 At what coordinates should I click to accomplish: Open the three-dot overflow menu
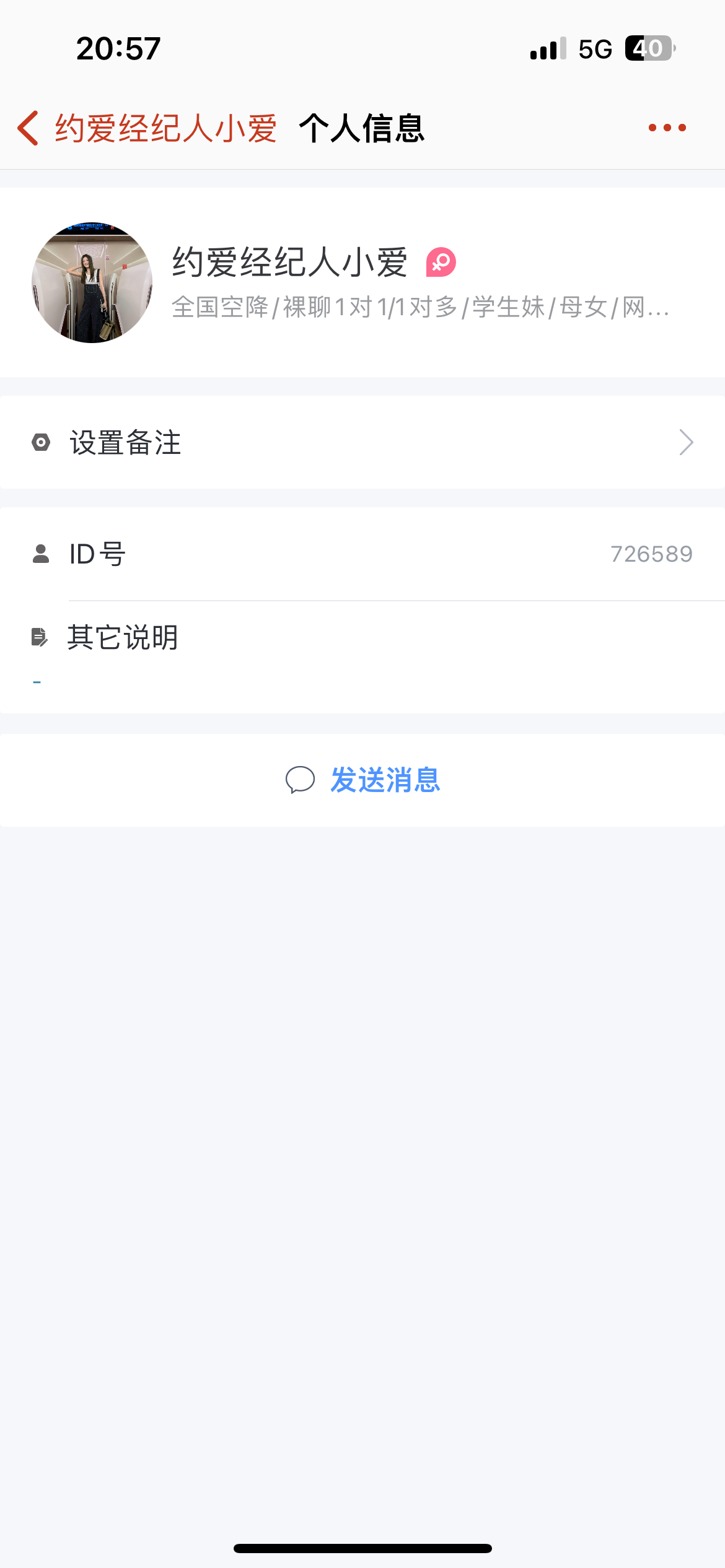[667, 128]
